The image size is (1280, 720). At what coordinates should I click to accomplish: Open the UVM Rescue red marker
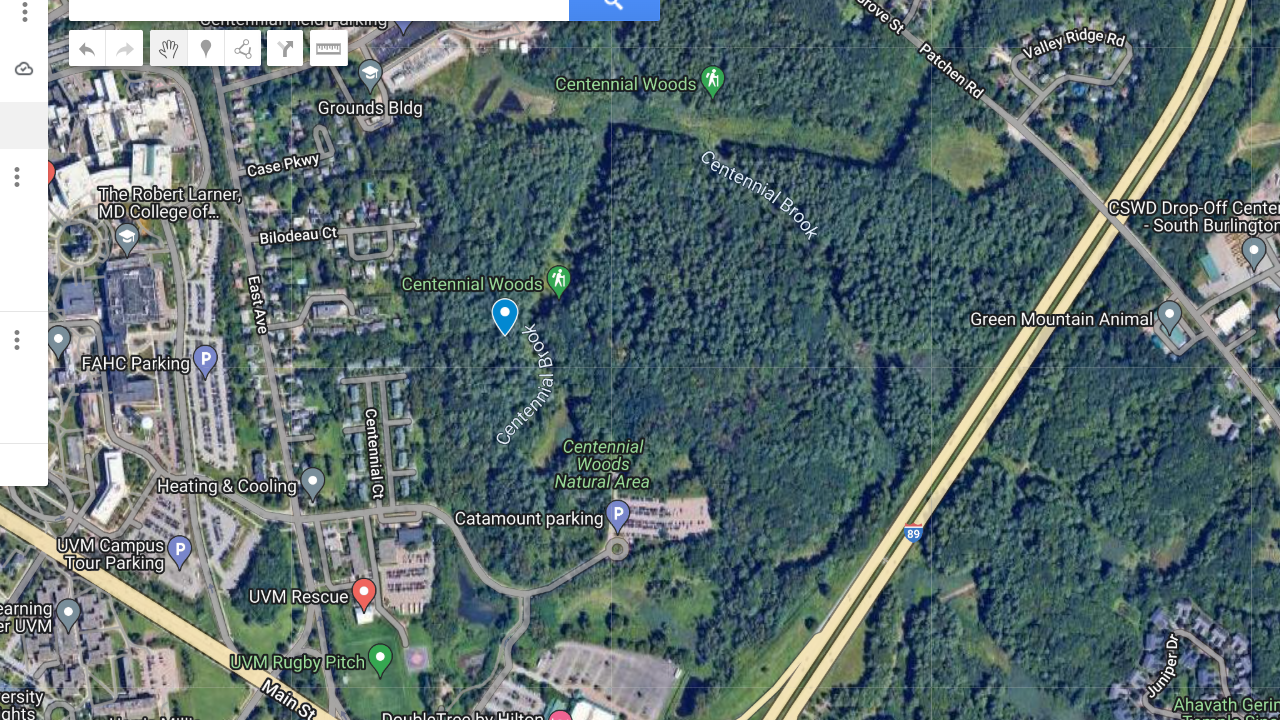[364, 593]
